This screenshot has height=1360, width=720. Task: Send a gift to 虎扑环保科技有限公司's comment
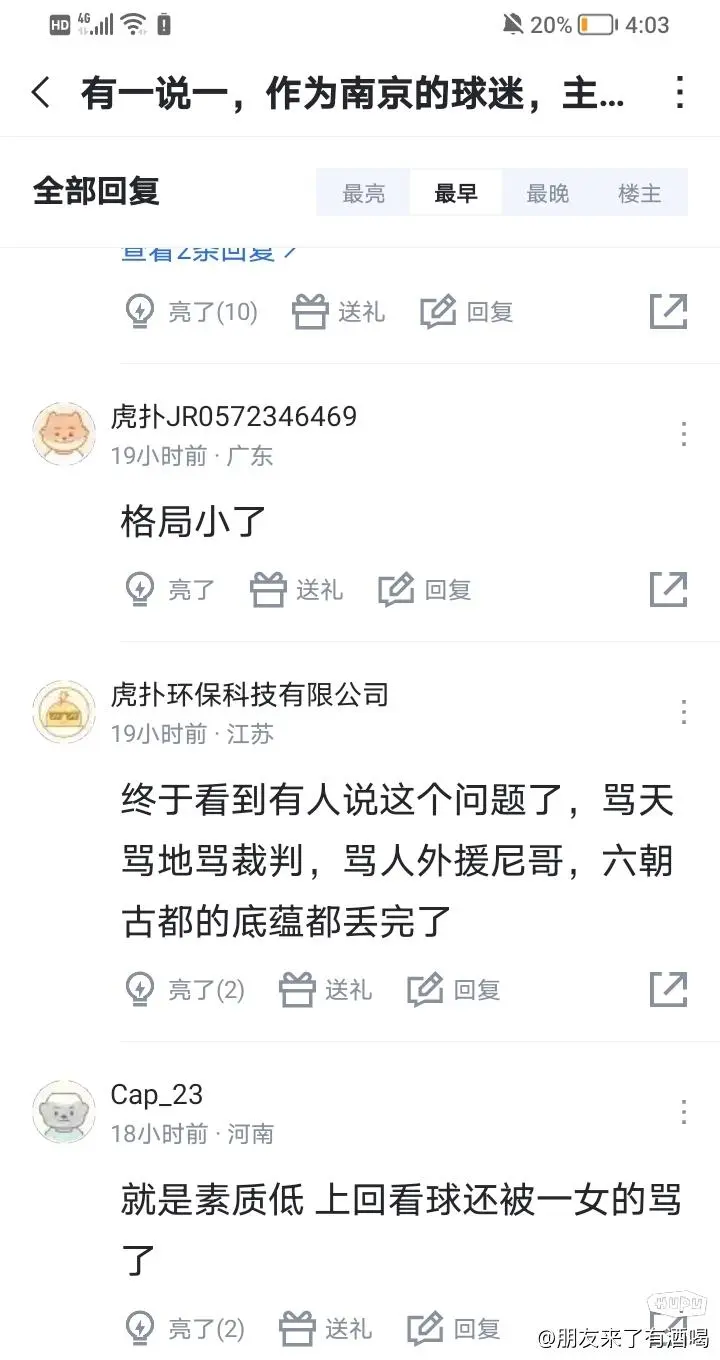tap(326, 990)
